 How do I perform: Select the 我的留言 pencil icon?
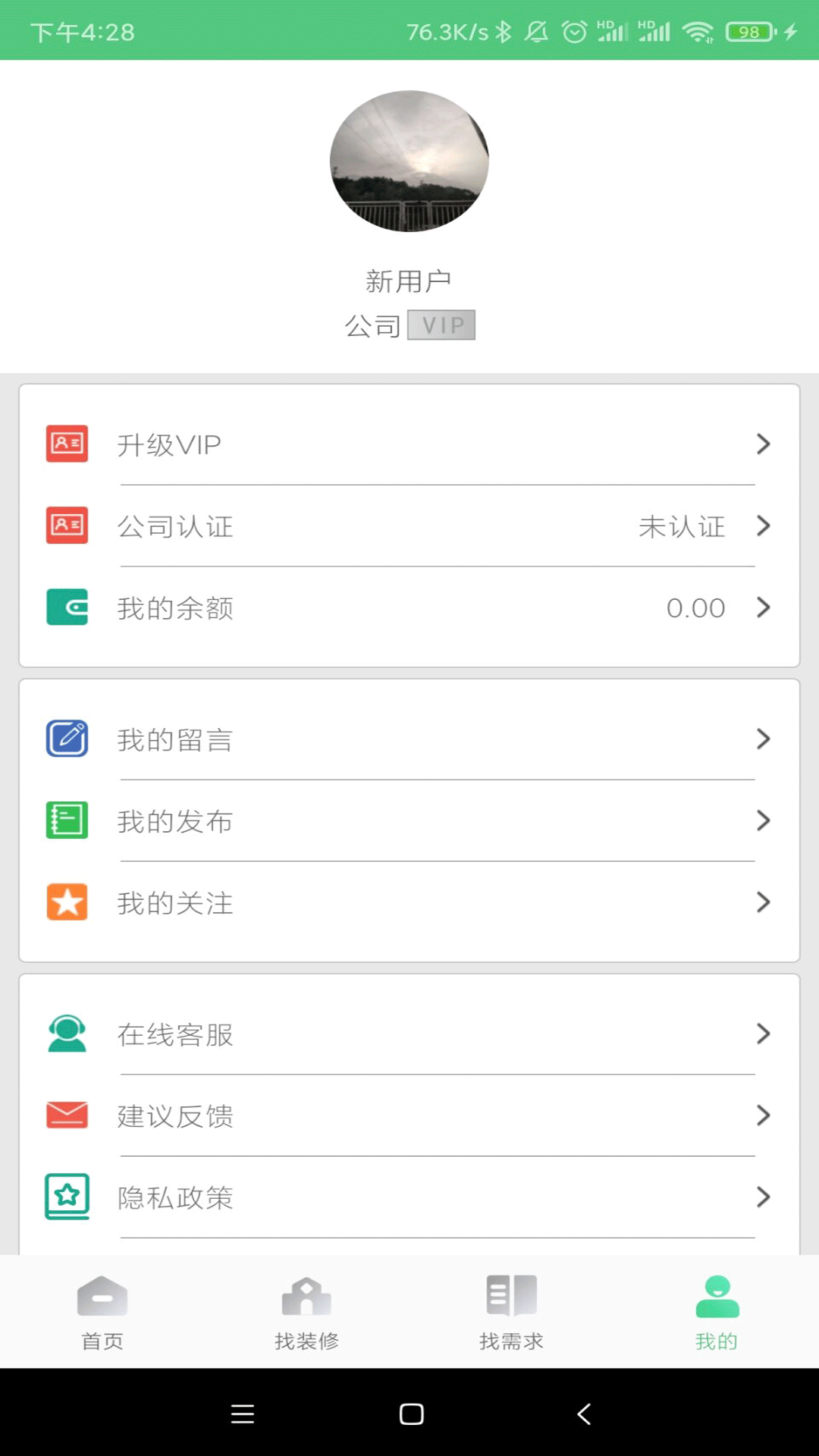pyautogui.click(x=67, y=738)
